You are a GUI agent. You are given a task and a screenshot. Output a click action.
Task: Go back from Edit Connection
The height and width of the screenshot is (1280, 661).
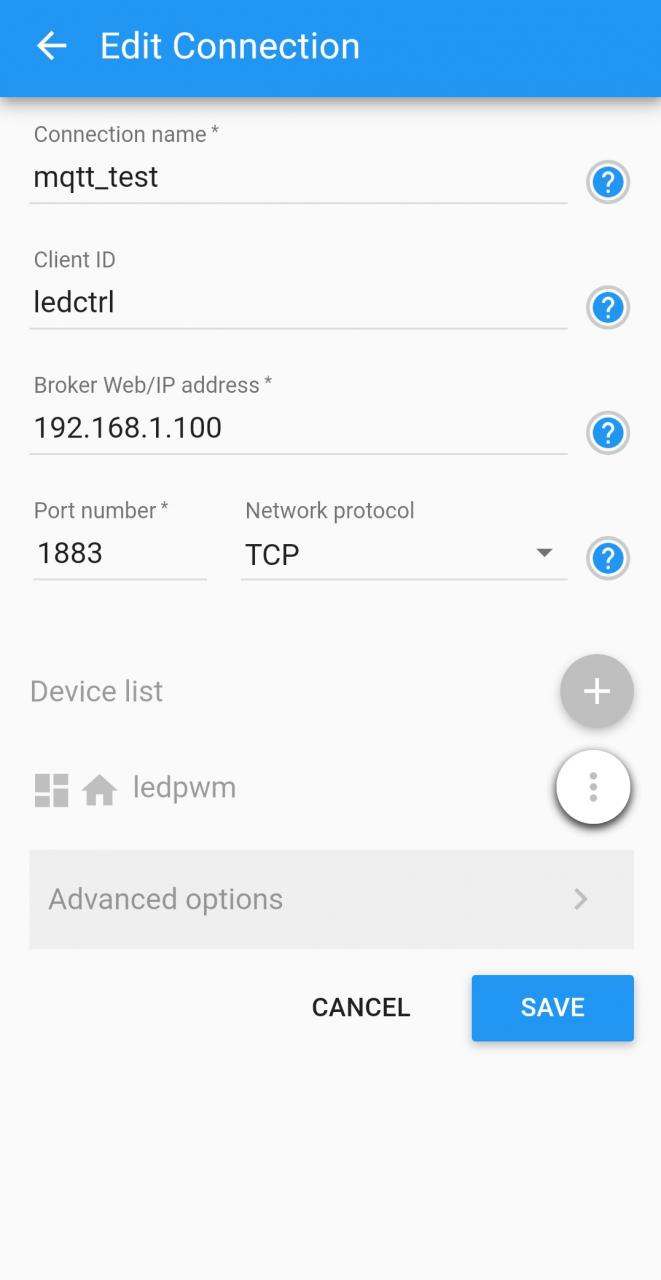click(51, 46)
